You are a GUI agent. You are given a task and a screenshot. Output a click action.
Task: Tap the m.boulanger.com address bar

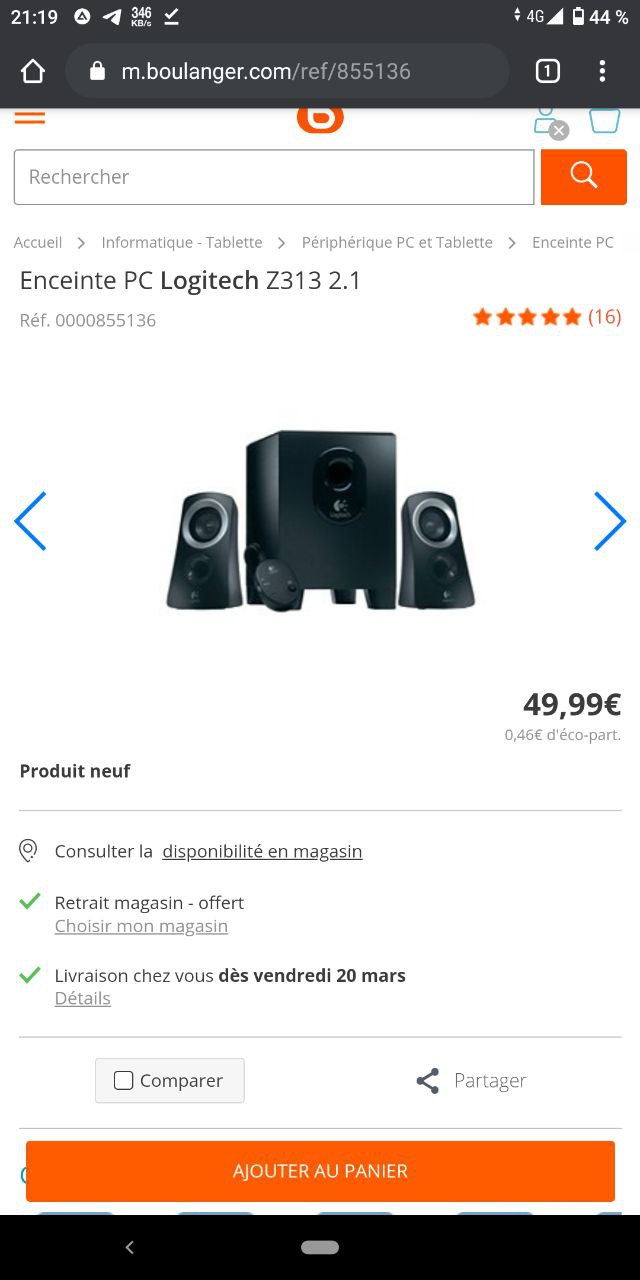pos(290,71)
